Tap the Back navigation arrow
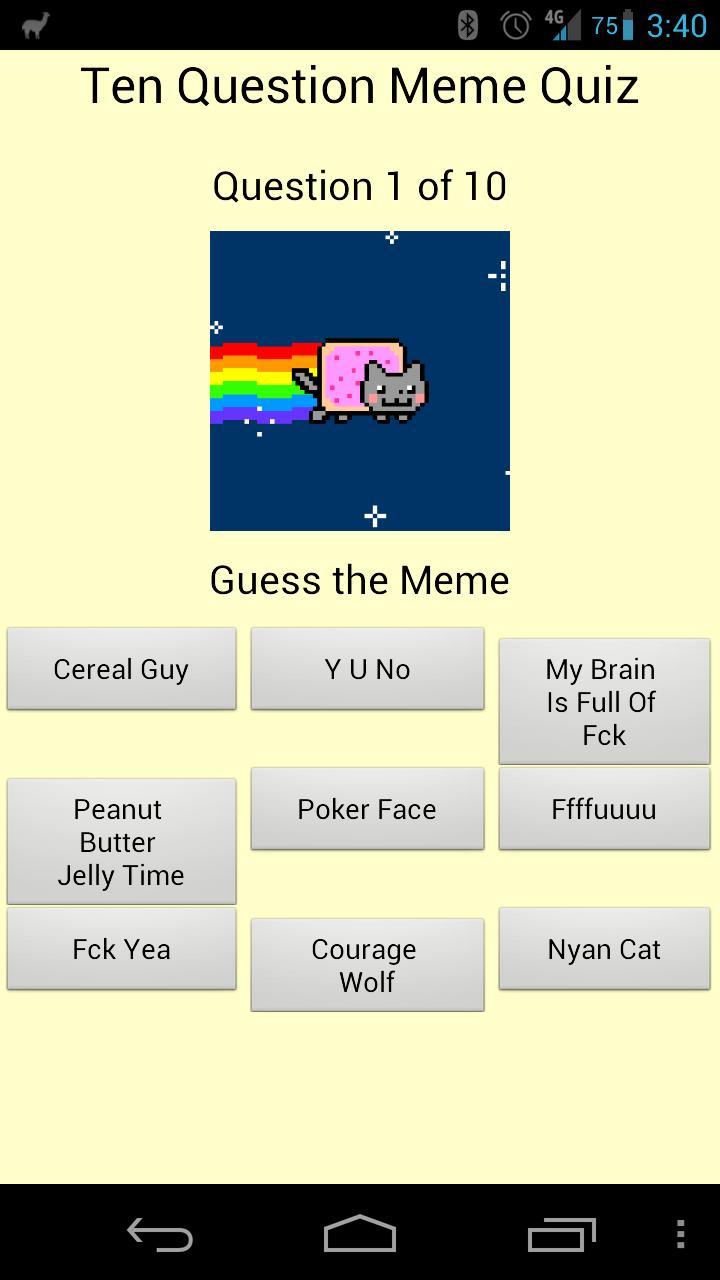Screen dimensions: 720x1280 (160, 1235)
